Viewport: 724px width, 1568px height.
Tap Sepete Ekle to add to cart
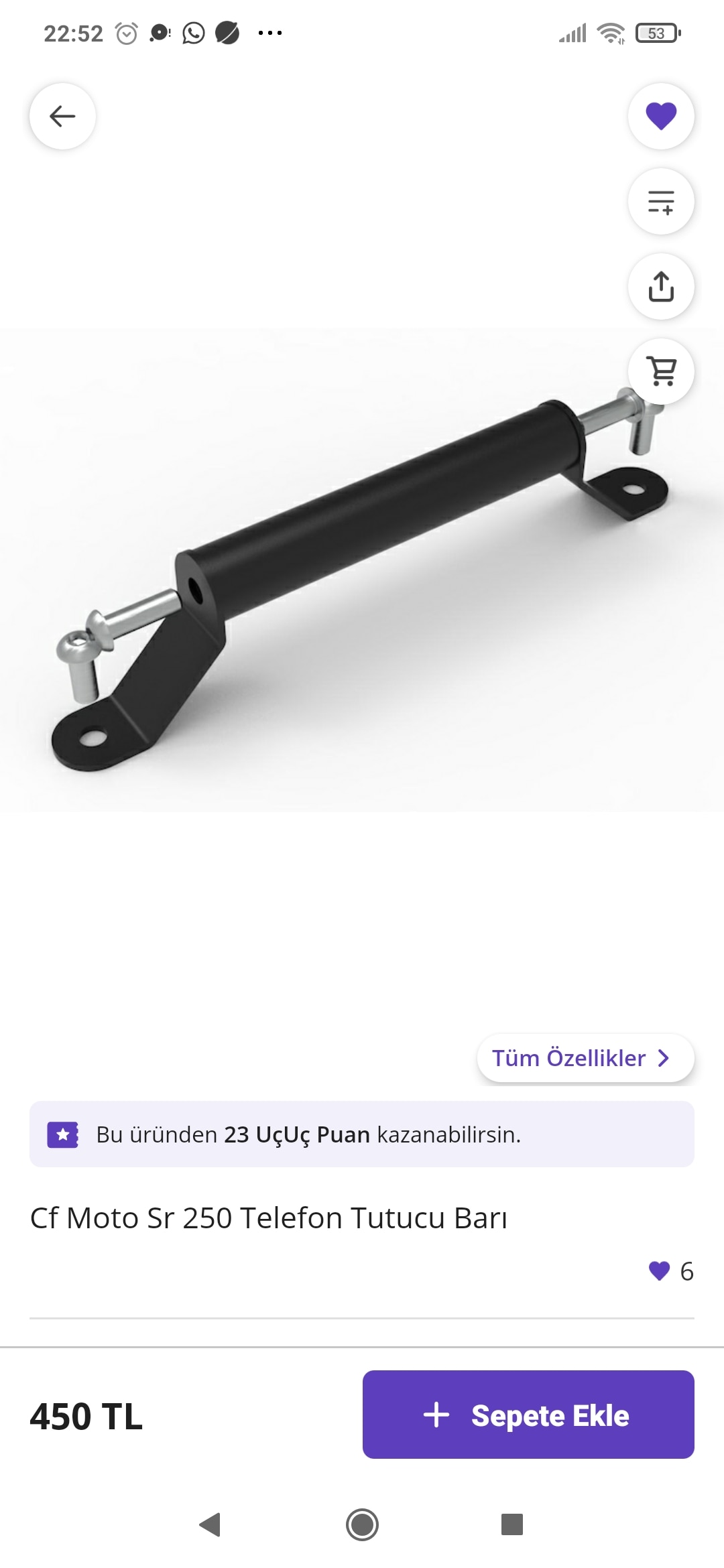pyautogui.click(x=528, y=1415)
